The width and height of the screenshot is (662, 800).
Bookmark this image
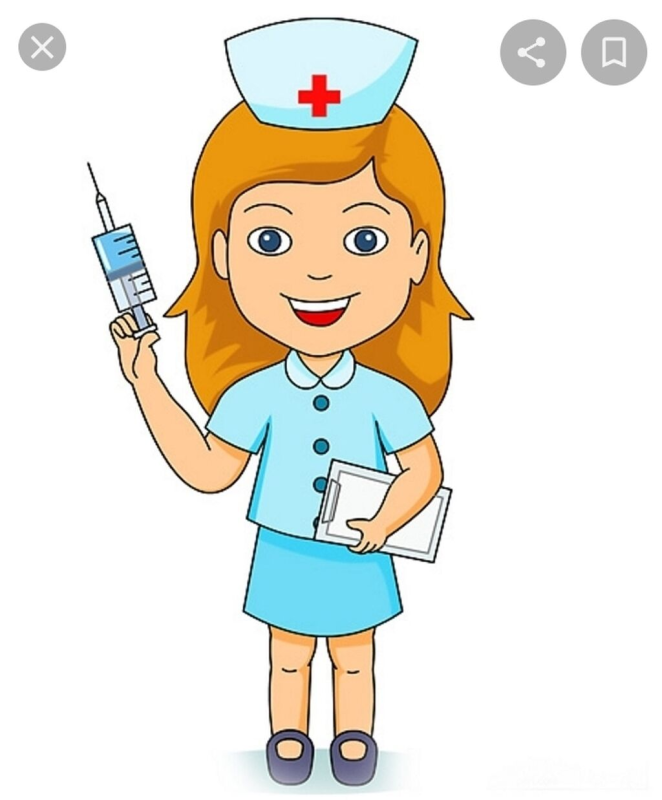612,52
